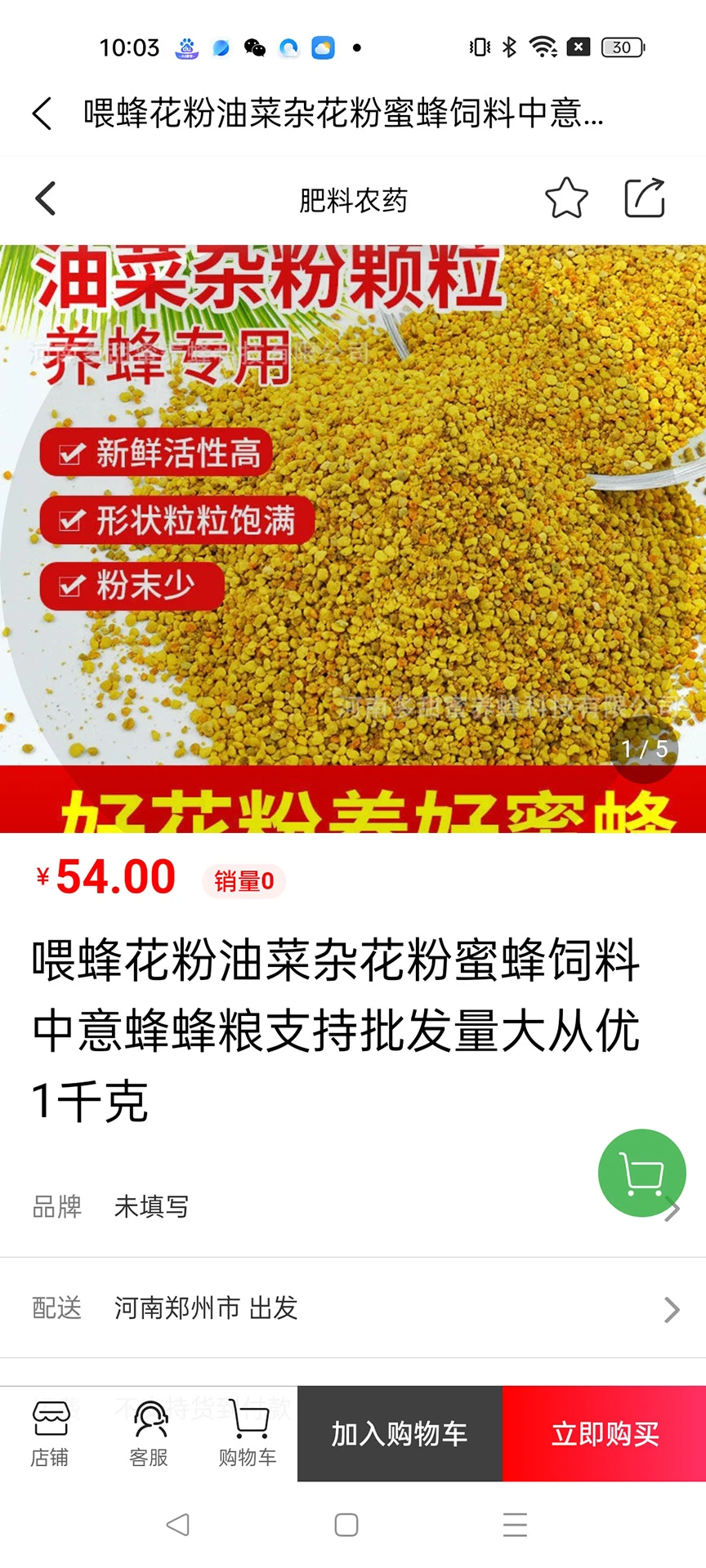Viewport: 706px width, 1568px height.
Task: Open the main product image gallery
Action: click(353, 539)
